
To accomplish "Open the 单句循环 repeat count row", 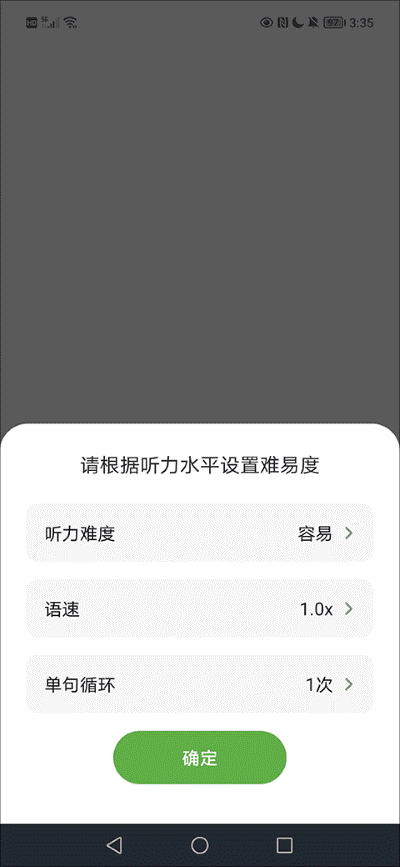I will click(200, 685).
